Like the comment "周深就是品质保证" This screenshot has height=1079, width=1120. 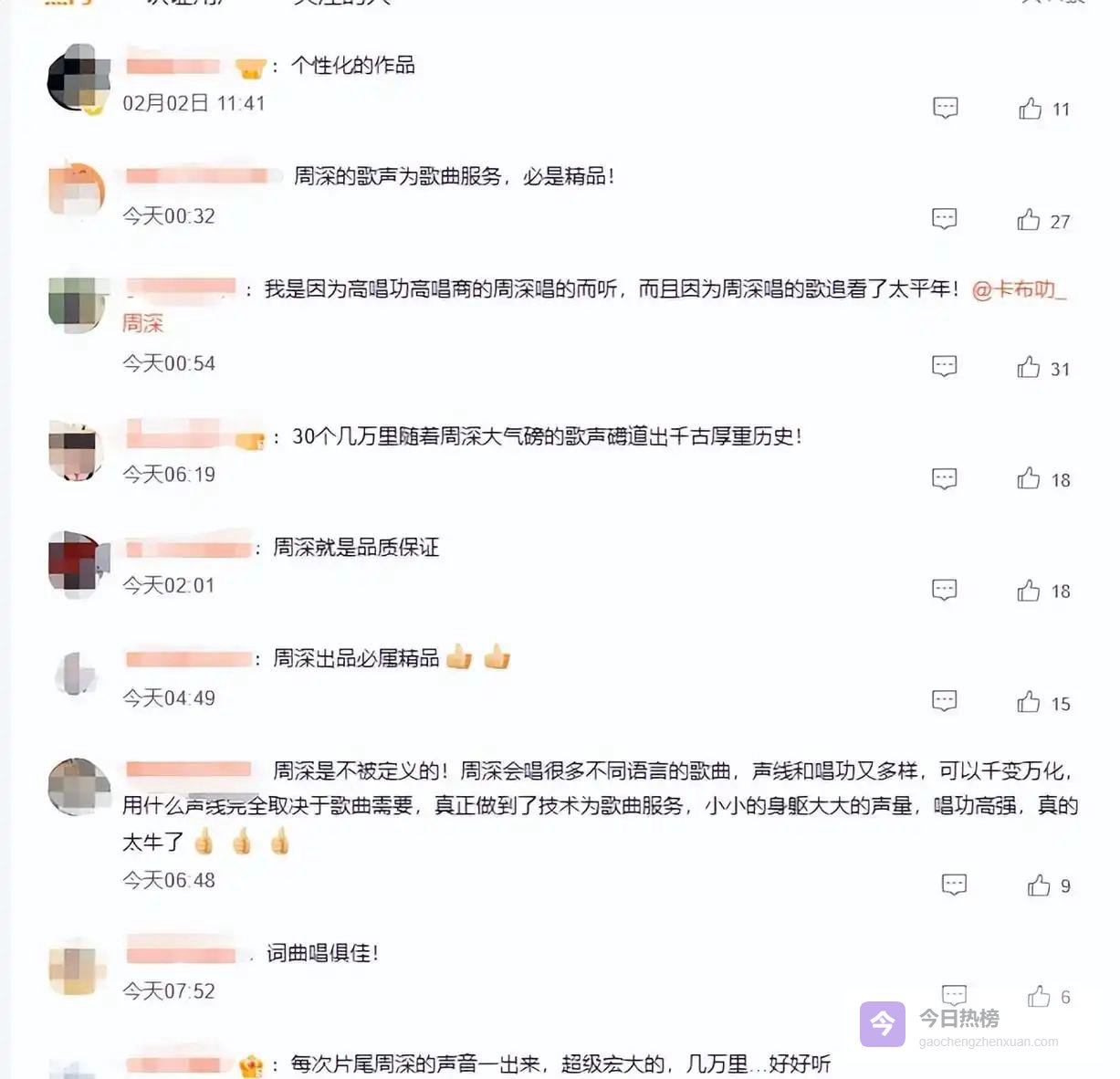pyautogui.click(x=1029, y=591)
